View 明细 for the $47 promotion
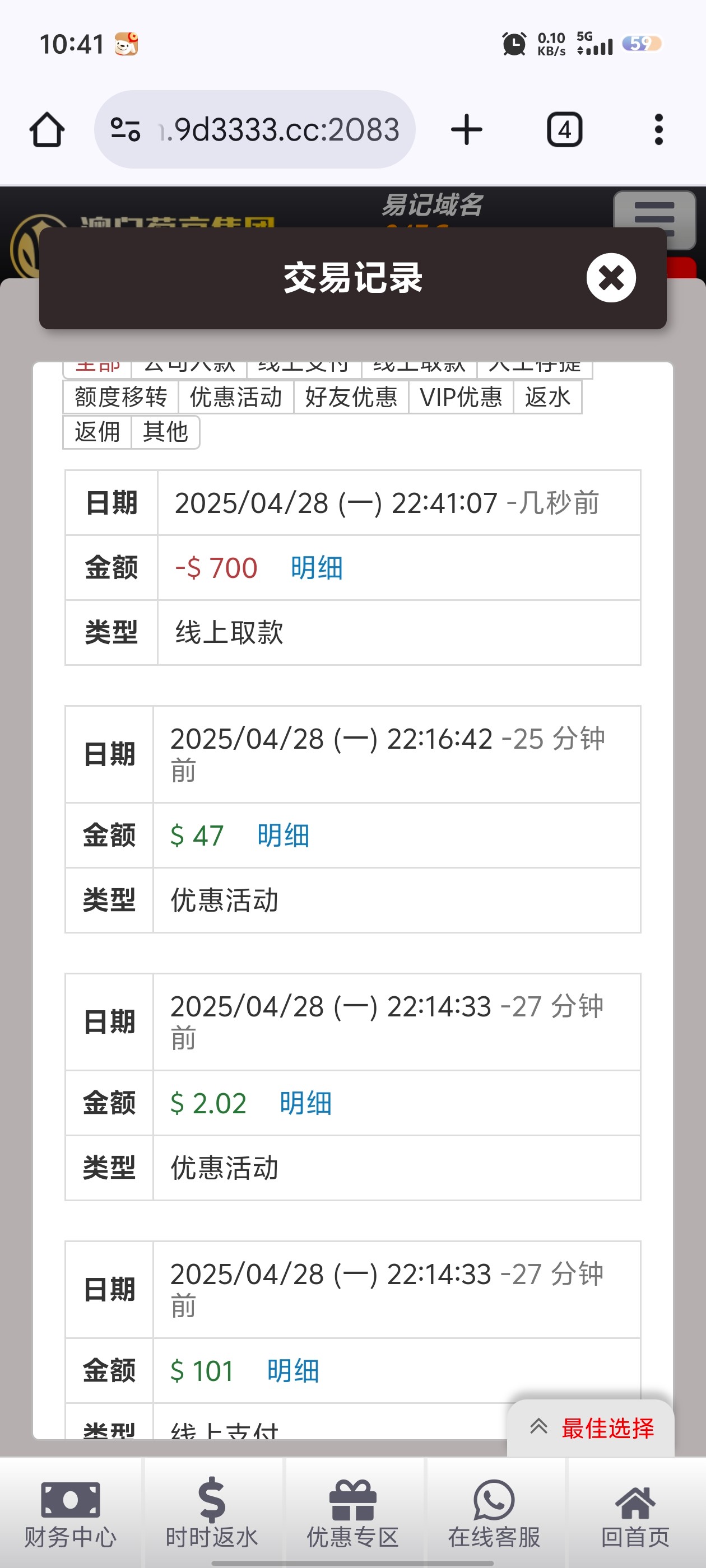The width and height of the screenshot is (706, 1568). point(282,835)
